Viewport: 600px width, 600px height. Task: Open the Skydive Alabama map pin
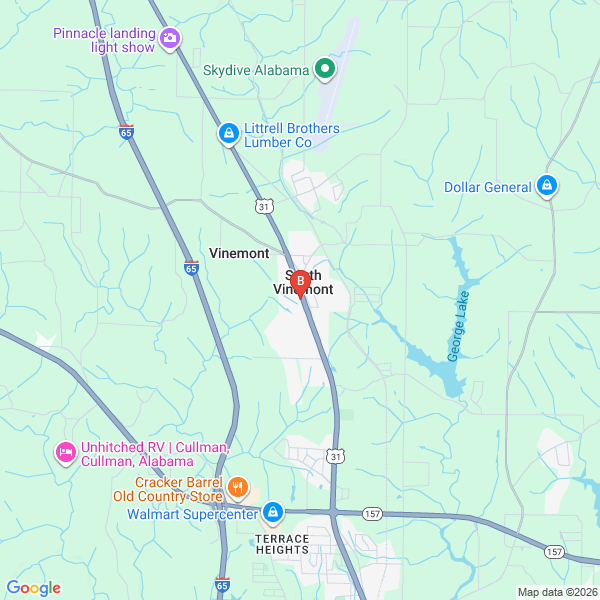(324, 69)
